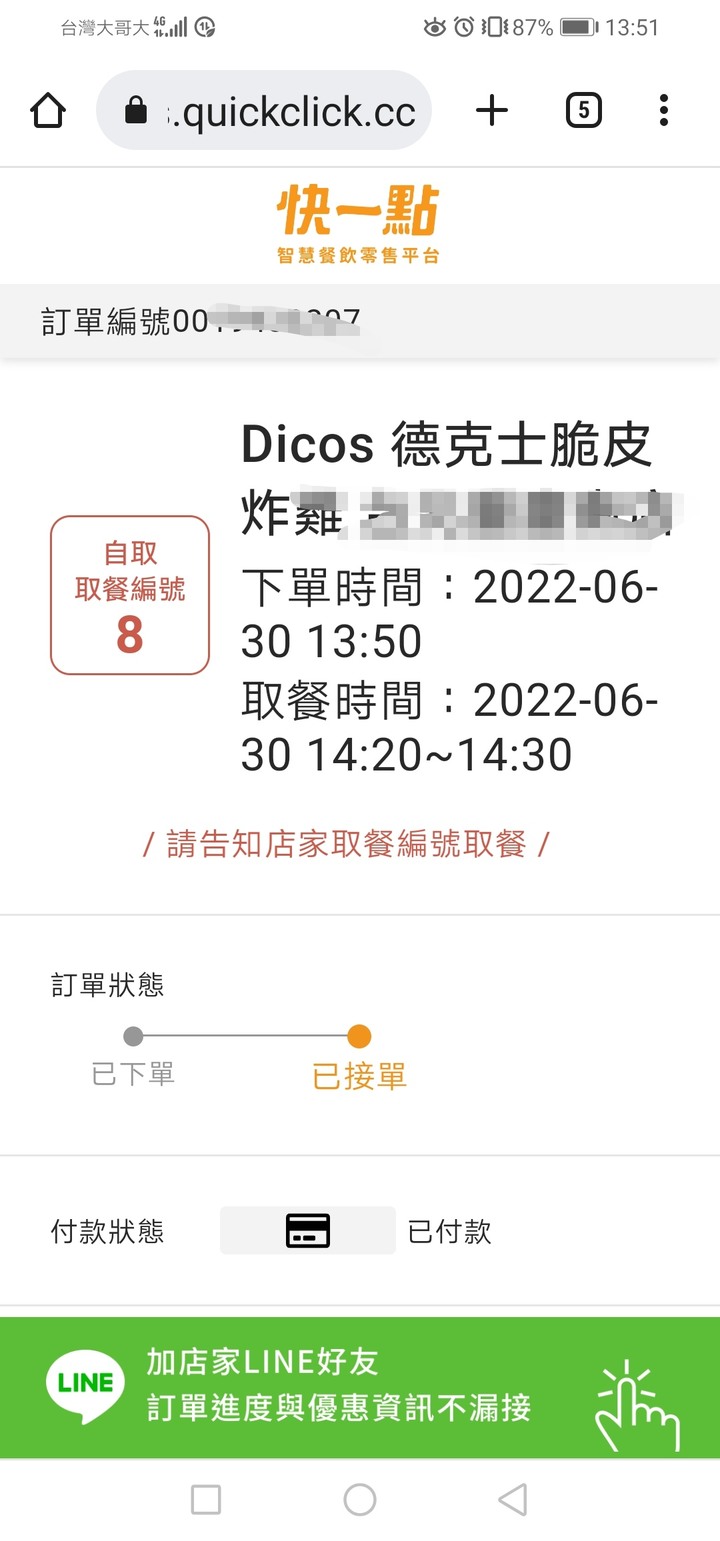
Task: Go to the browser home page
Action: pos(48,110)
